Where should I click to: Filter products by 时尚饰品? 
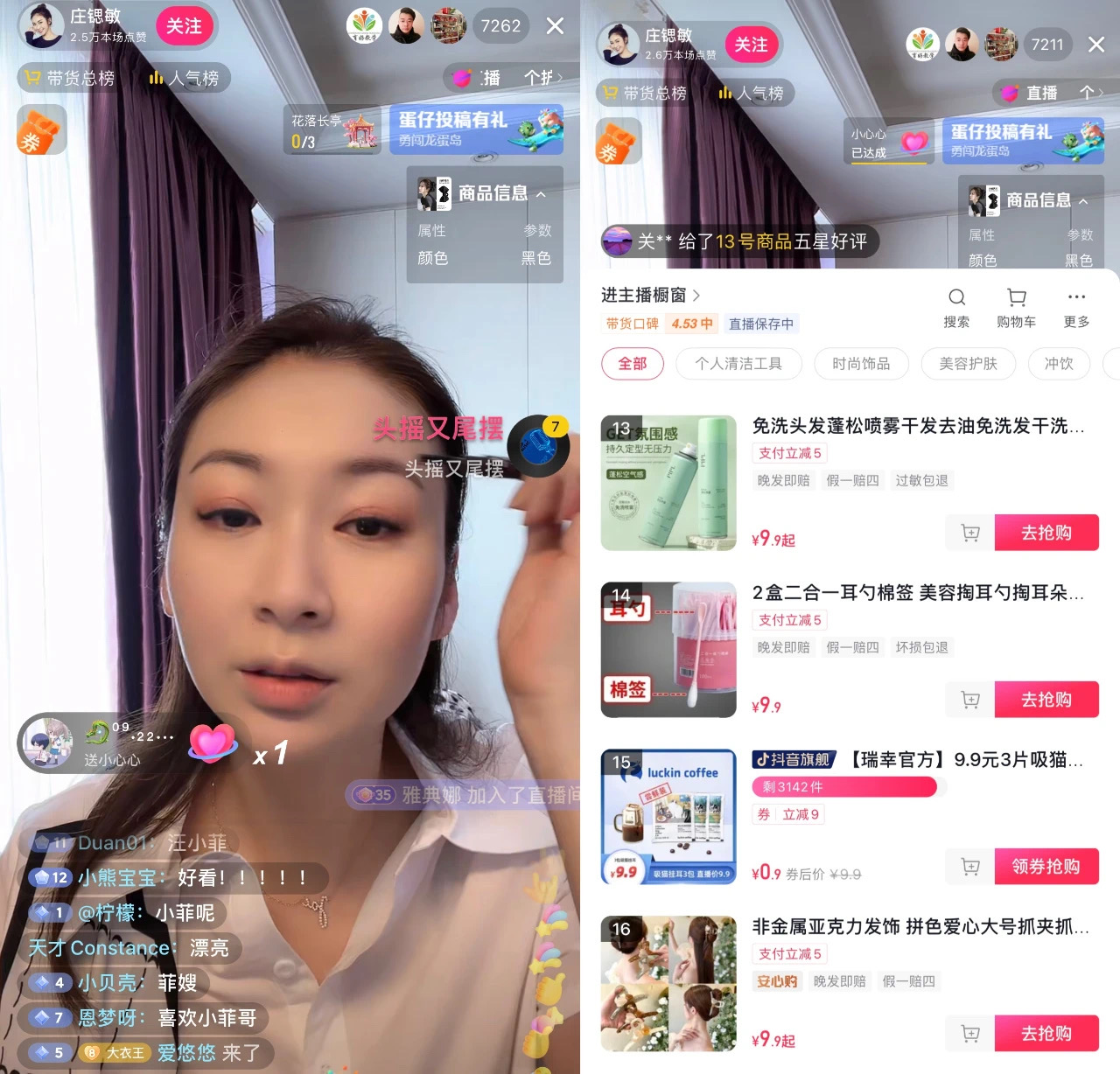(861, 364)
